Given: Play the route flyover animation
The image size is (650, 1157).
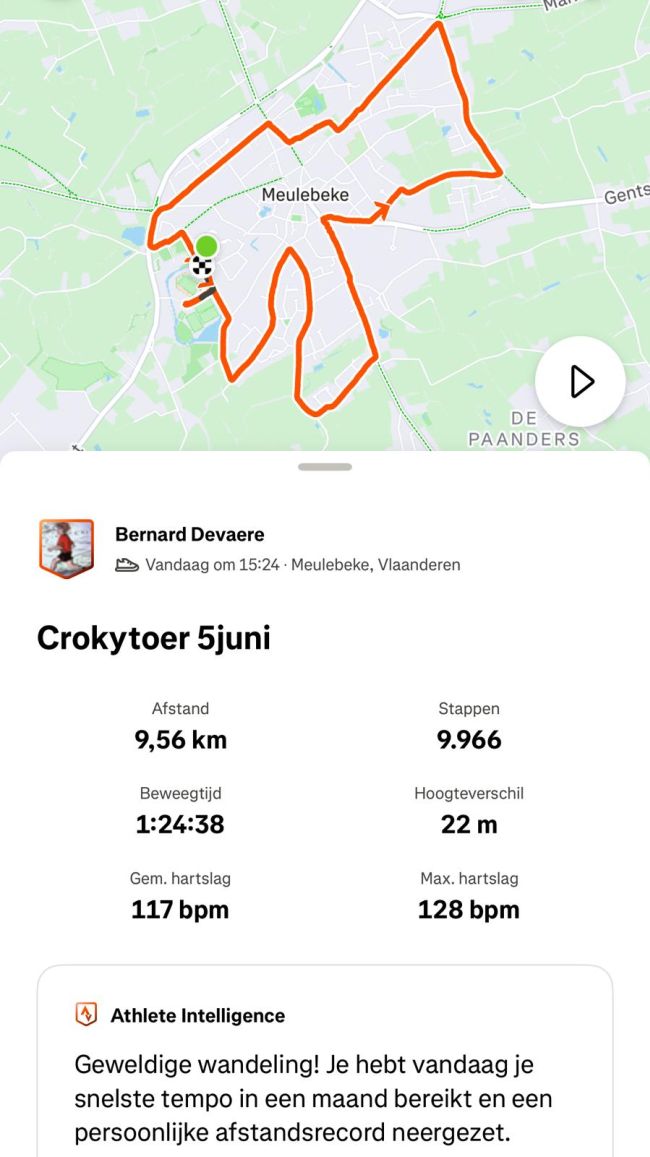Looking at the screenshot, I should tap(580, 381).
